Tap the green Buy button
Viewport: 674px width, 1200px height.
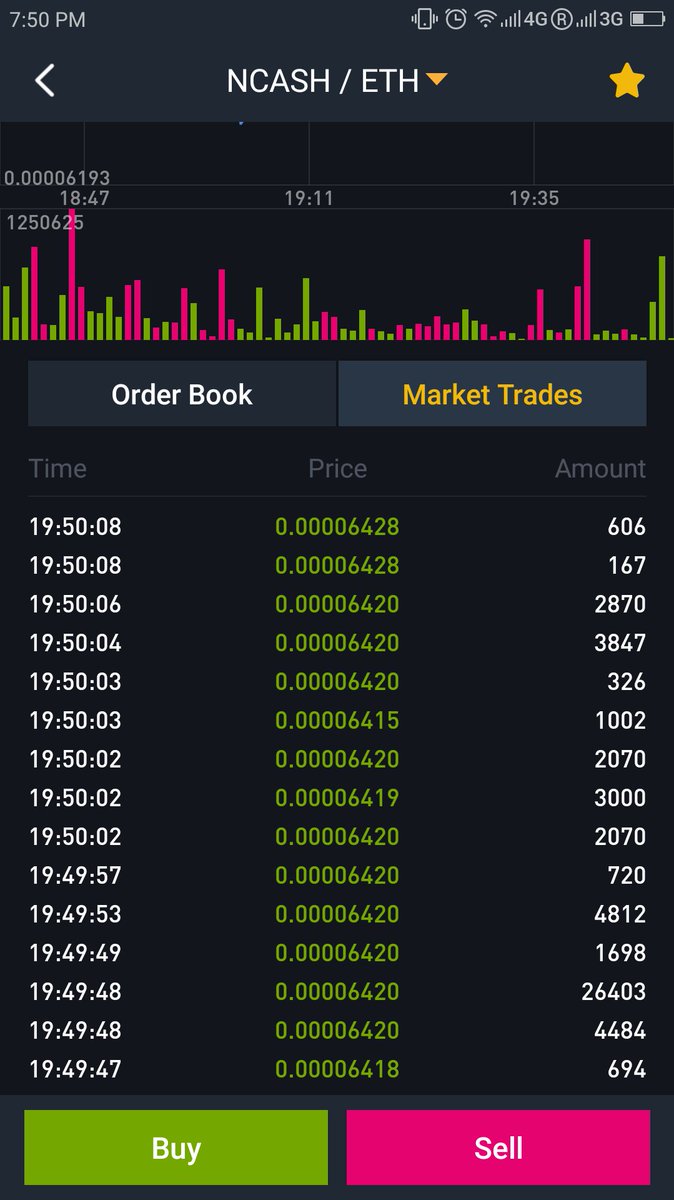(176, 1148)
